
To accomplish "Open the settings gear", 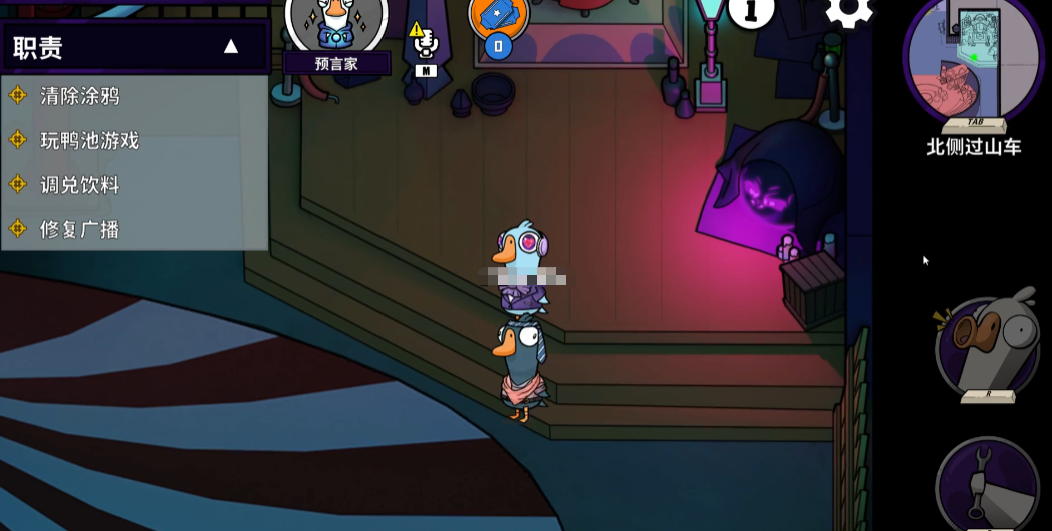I will point(848,10).
